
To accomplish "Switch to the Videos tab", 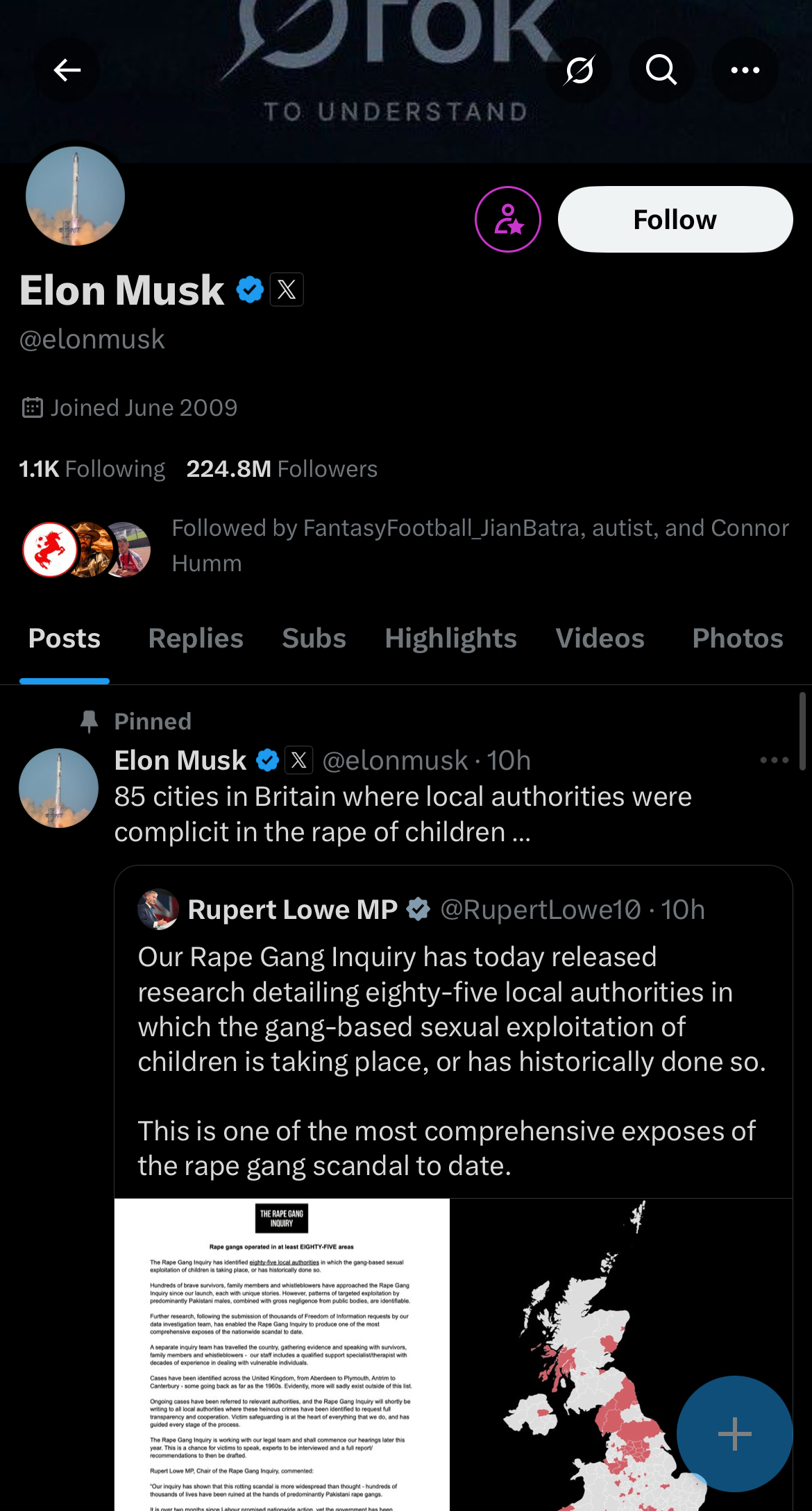I will (x=600, y=639).
